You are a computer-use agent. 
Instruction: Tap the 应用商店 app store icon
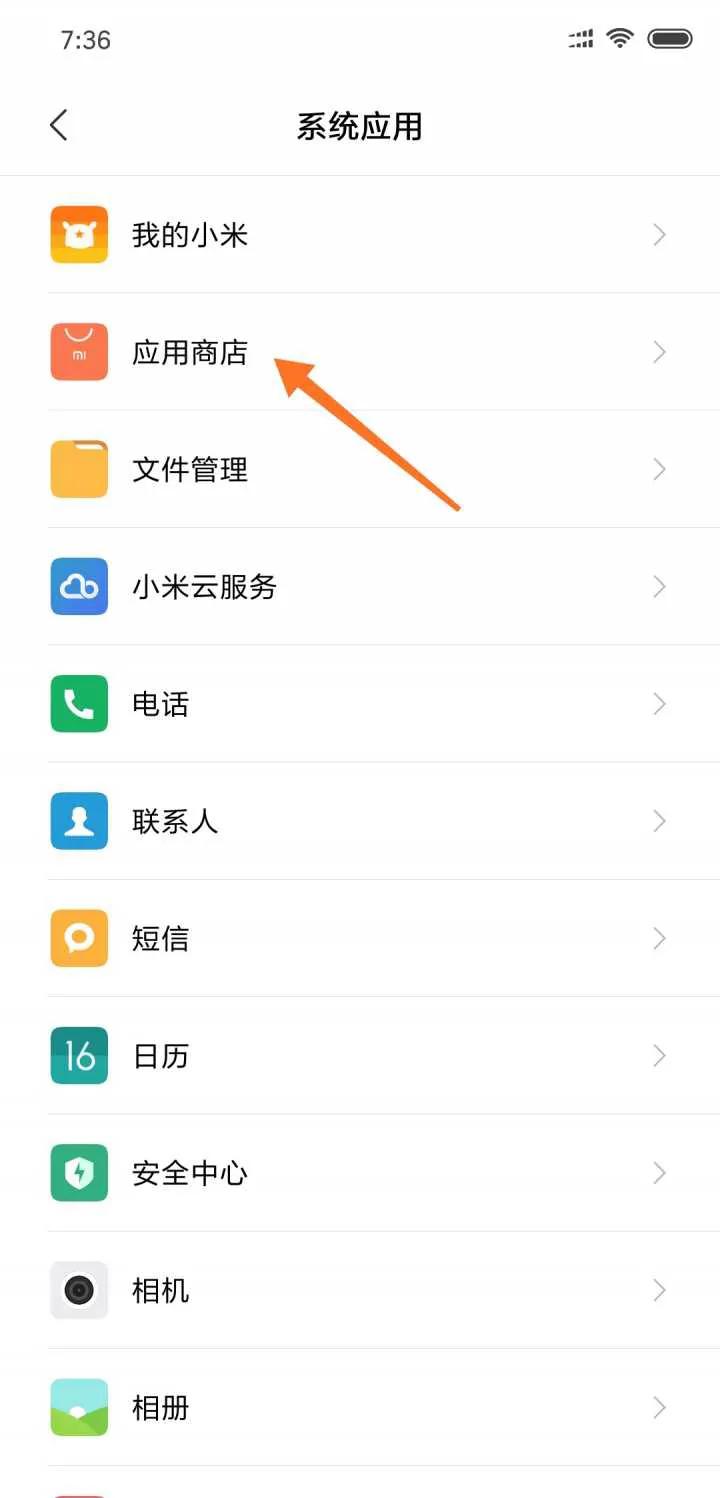[x=78, y=352]
